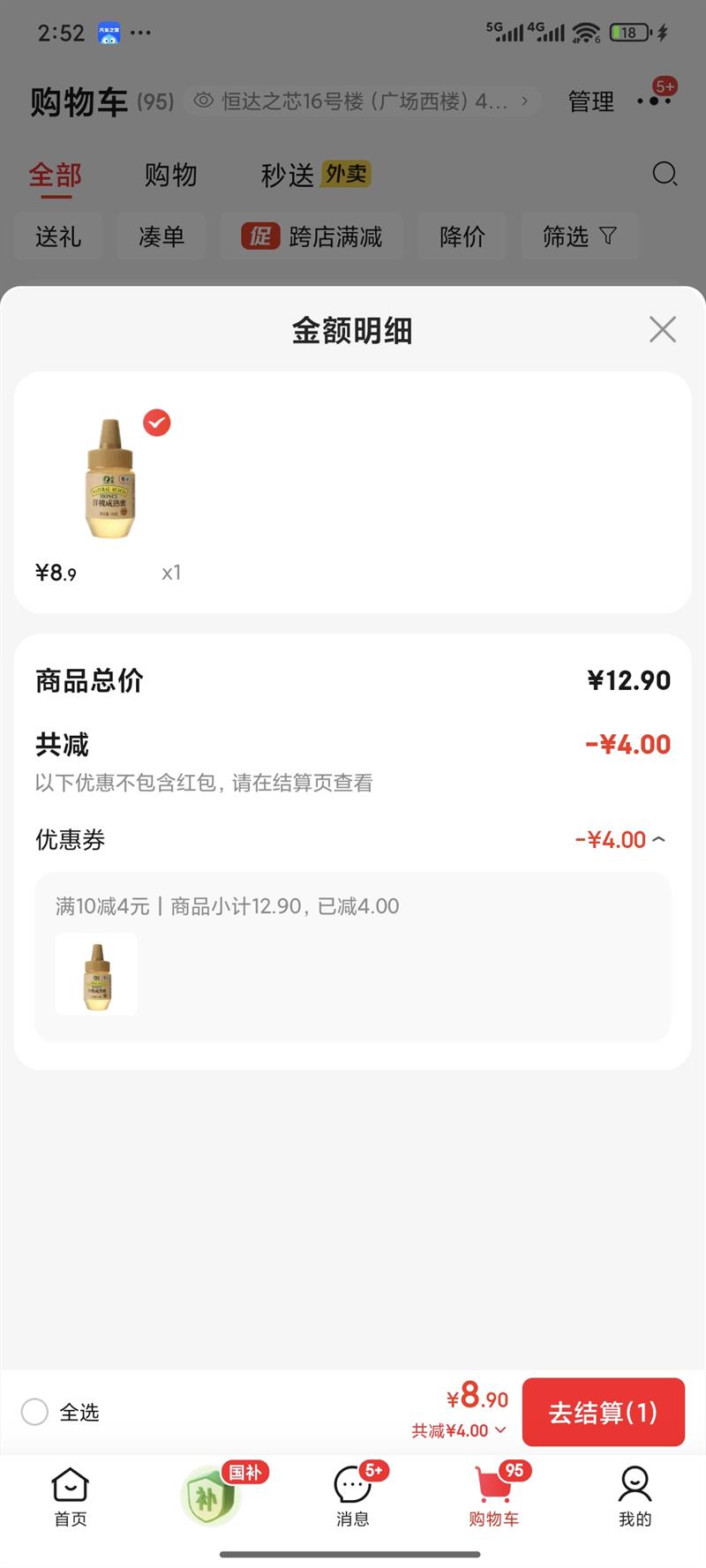The width and height of the screenshot is (706, 1568).
Task: Open the honey thumbnail under 满10减4元
Action: (96, 974)
